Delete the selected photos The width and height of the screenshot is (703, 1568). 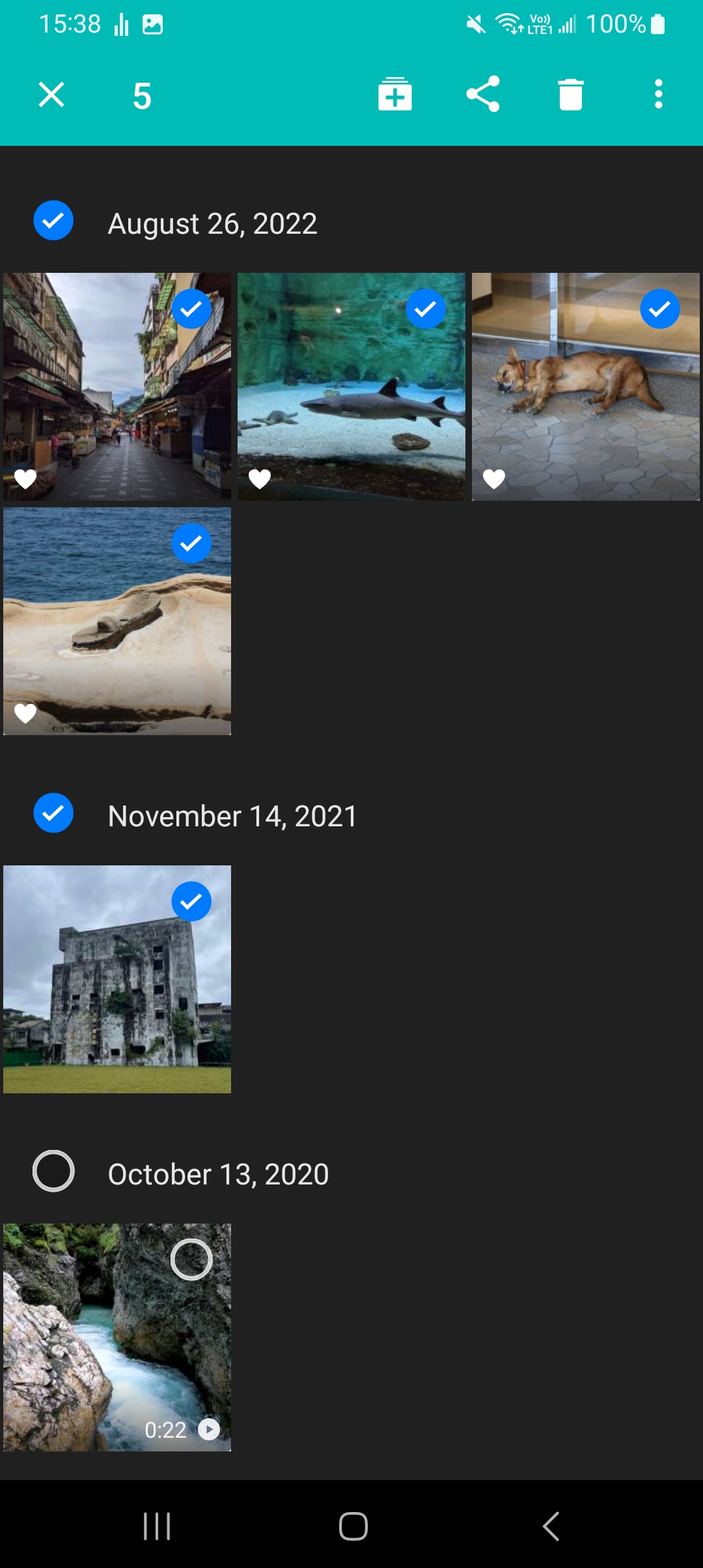[571, 94]
